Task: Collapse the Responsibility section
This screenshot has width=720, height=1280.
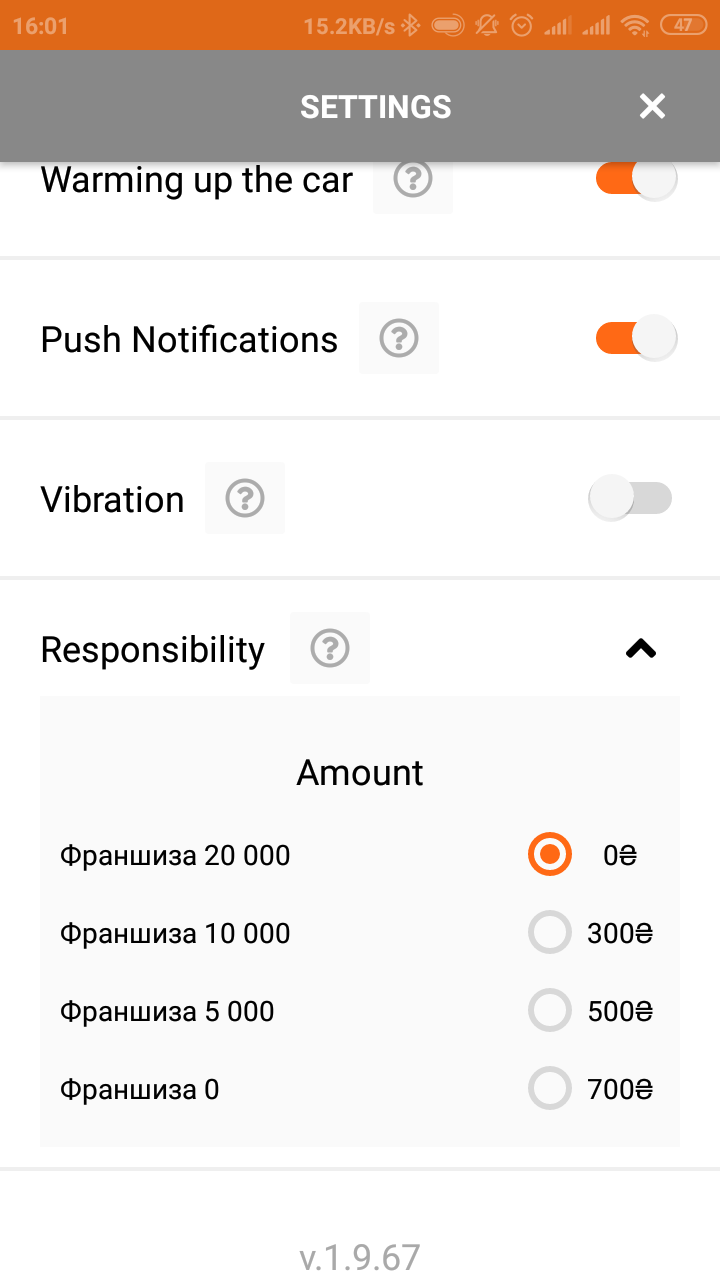Action: (x=640, y=649)
